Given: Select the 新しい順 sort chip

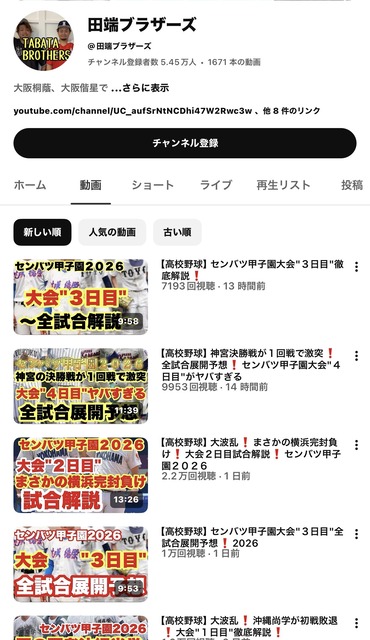Looking at the screenshot, I should [42, 232].
